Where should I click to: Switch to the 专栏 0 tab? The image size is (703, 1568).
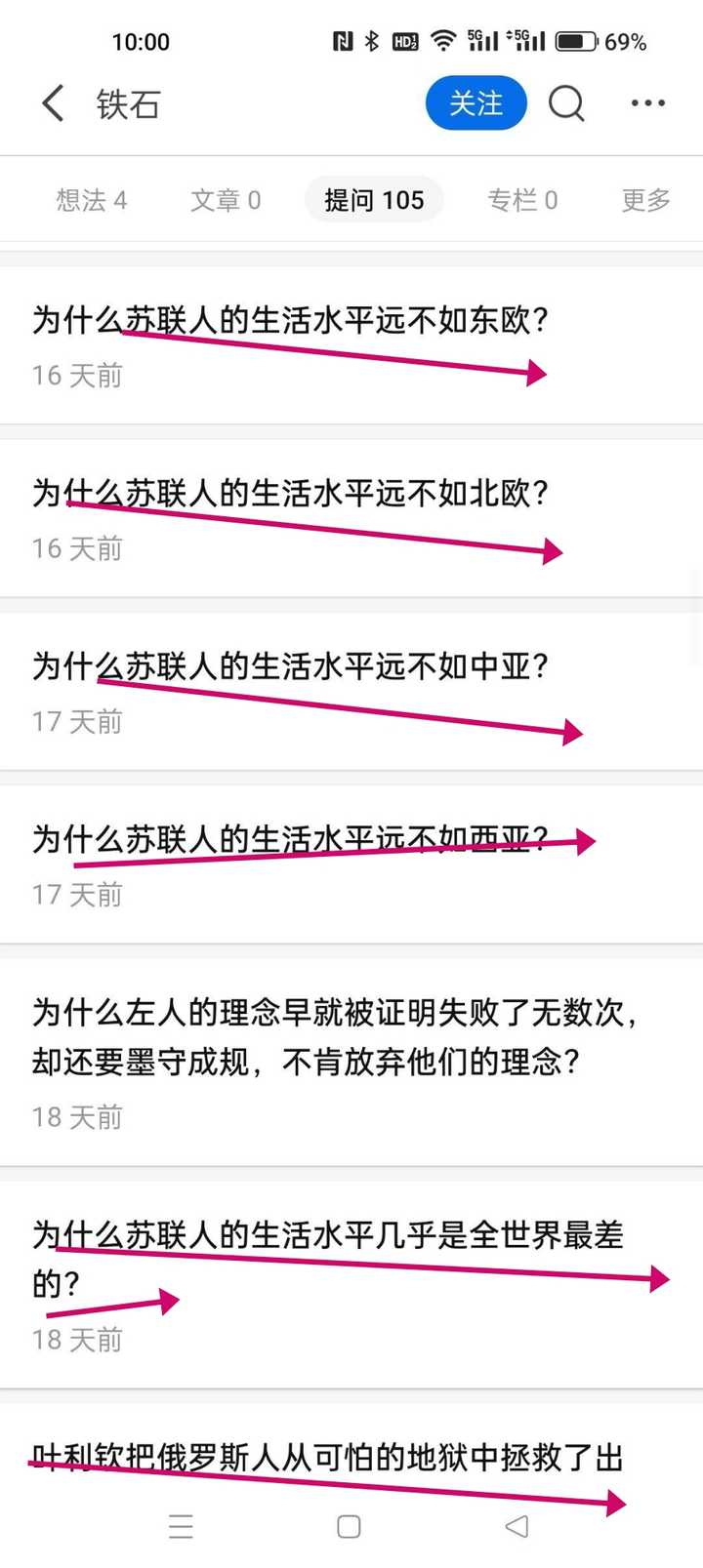tap(522, 200)
